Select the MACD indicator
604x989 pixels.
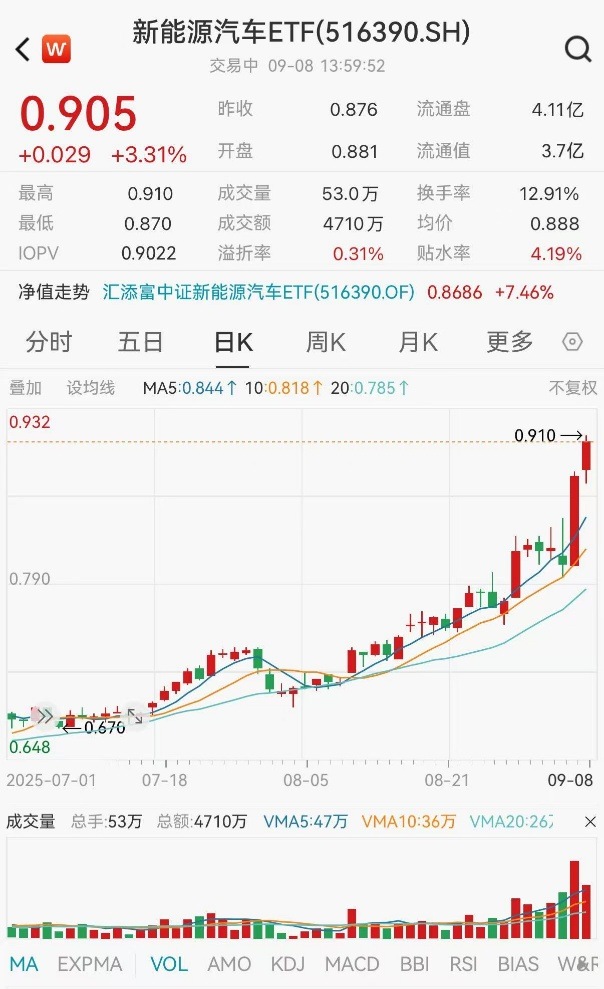click(352, 964)
